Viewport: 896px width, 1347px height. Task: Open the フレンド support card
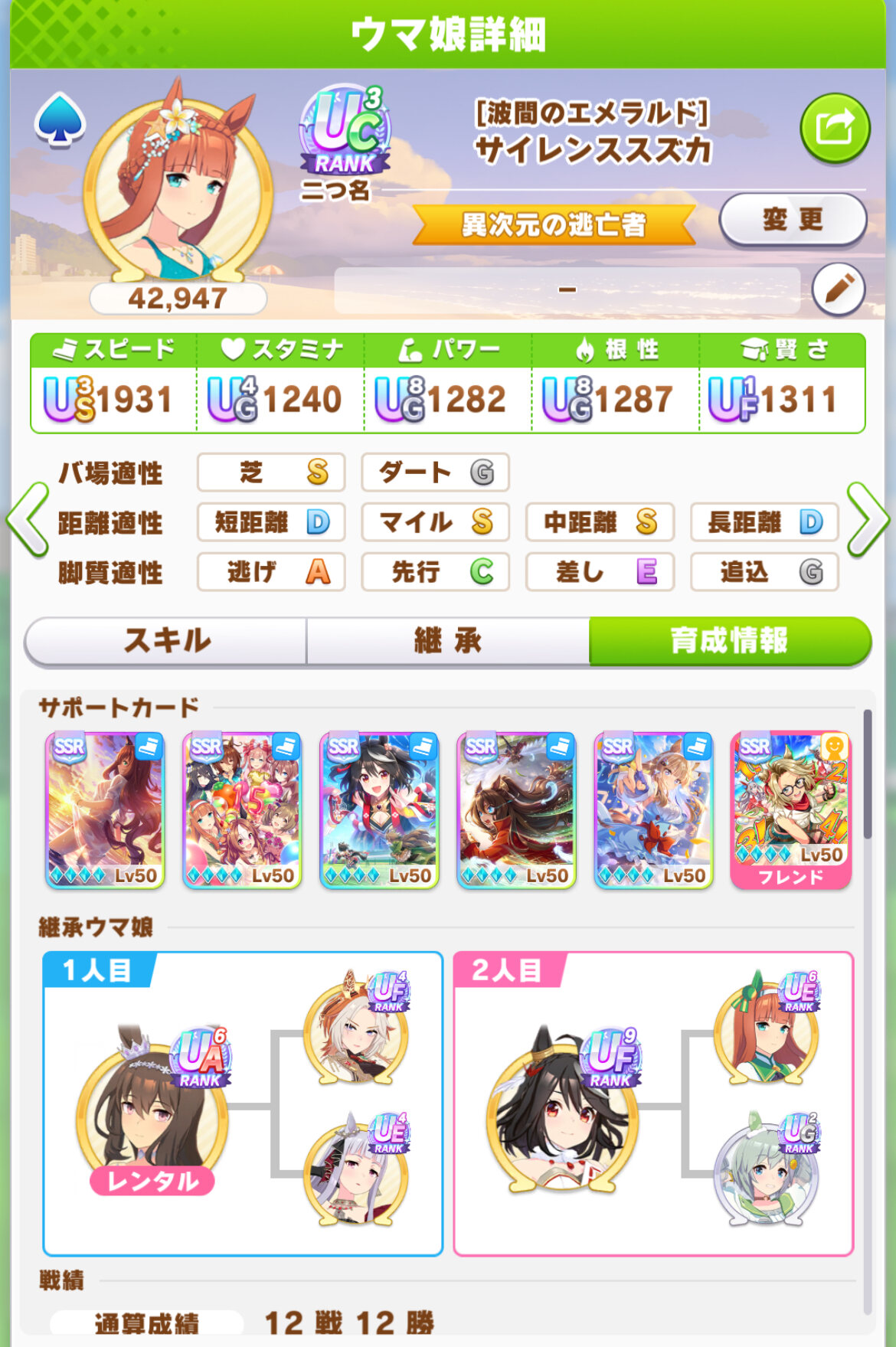point(790,810)
